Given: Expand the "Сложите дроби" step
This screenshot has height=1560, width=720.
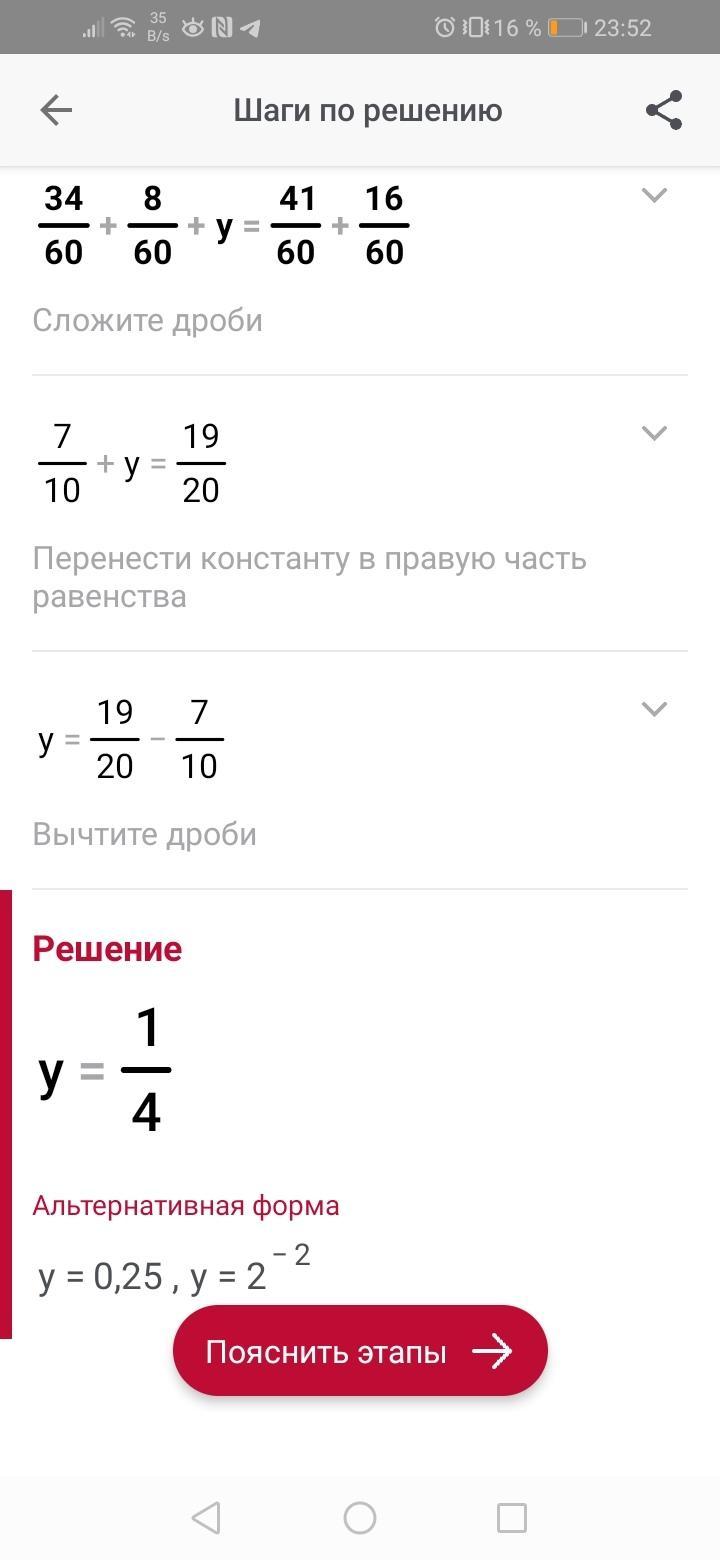Looking at the screenshot, I should click(x=654, y=195).
